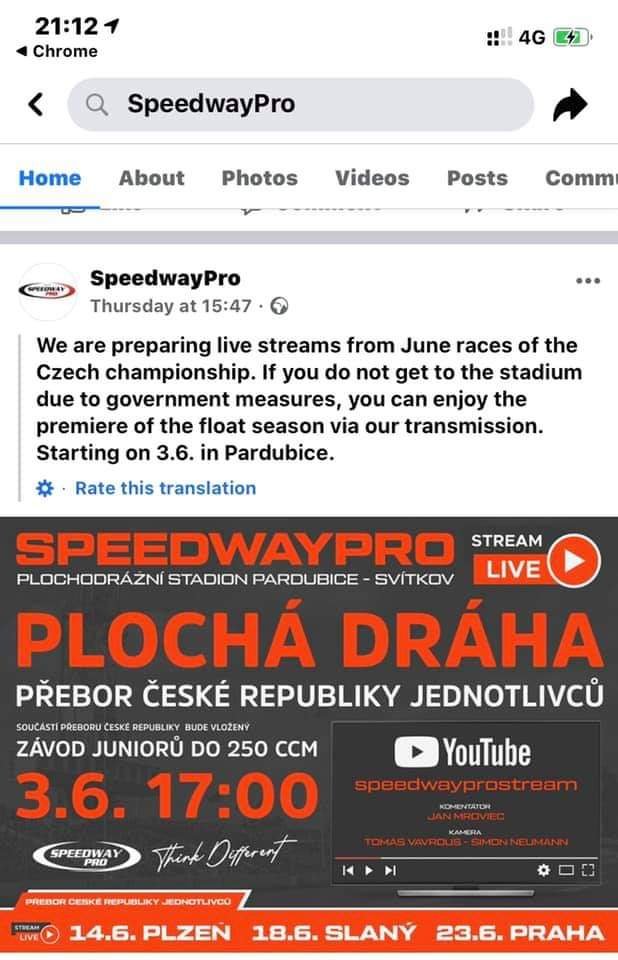618x960 pixels.
Task: Select the Home tab
Action: (x=50, y=178)
